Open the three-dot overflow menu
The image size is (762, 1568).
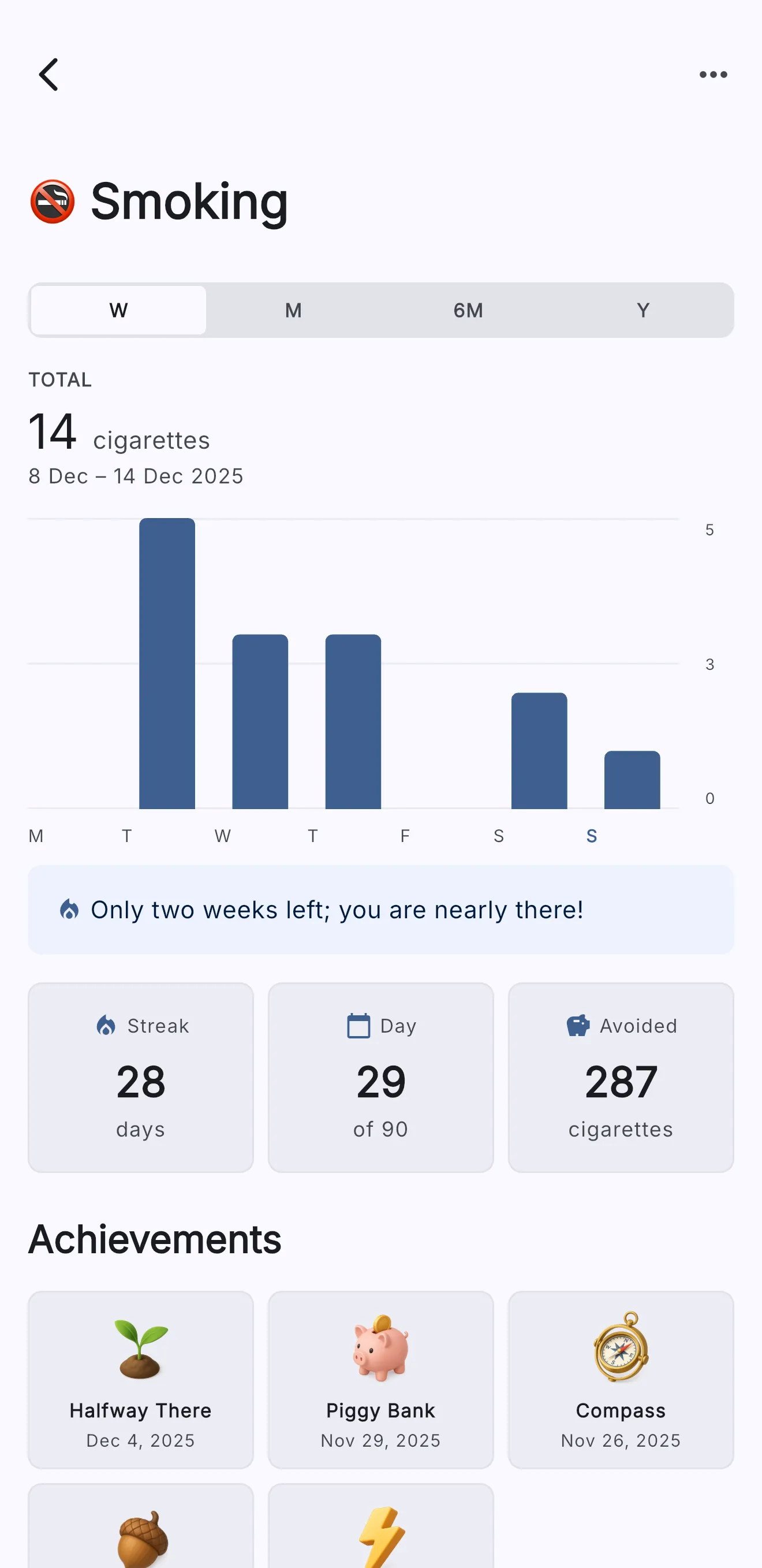(x=713, y=74)
